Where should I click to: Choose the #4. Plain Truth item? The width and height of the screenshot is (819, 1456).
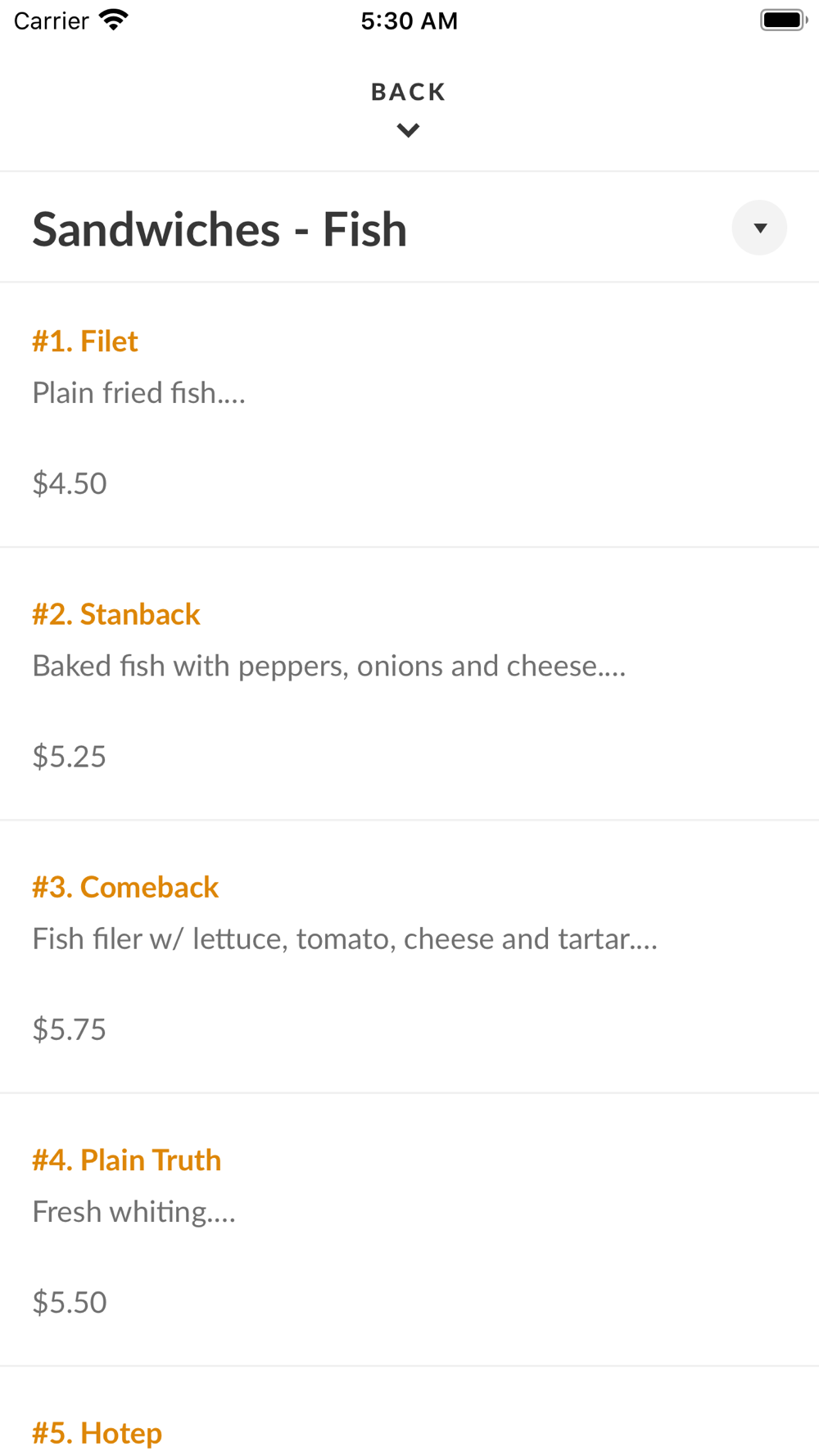point(409,1229)
